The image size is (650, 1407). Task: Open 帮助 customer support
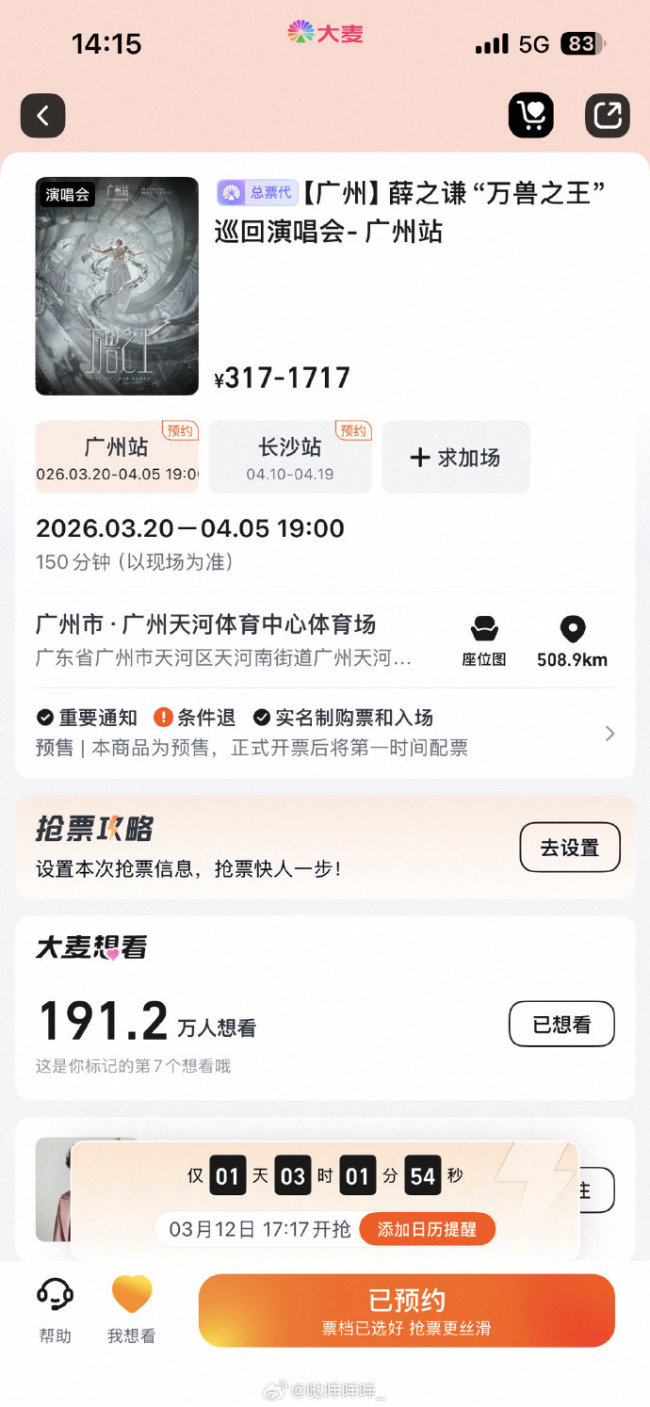click(55, 1310)
